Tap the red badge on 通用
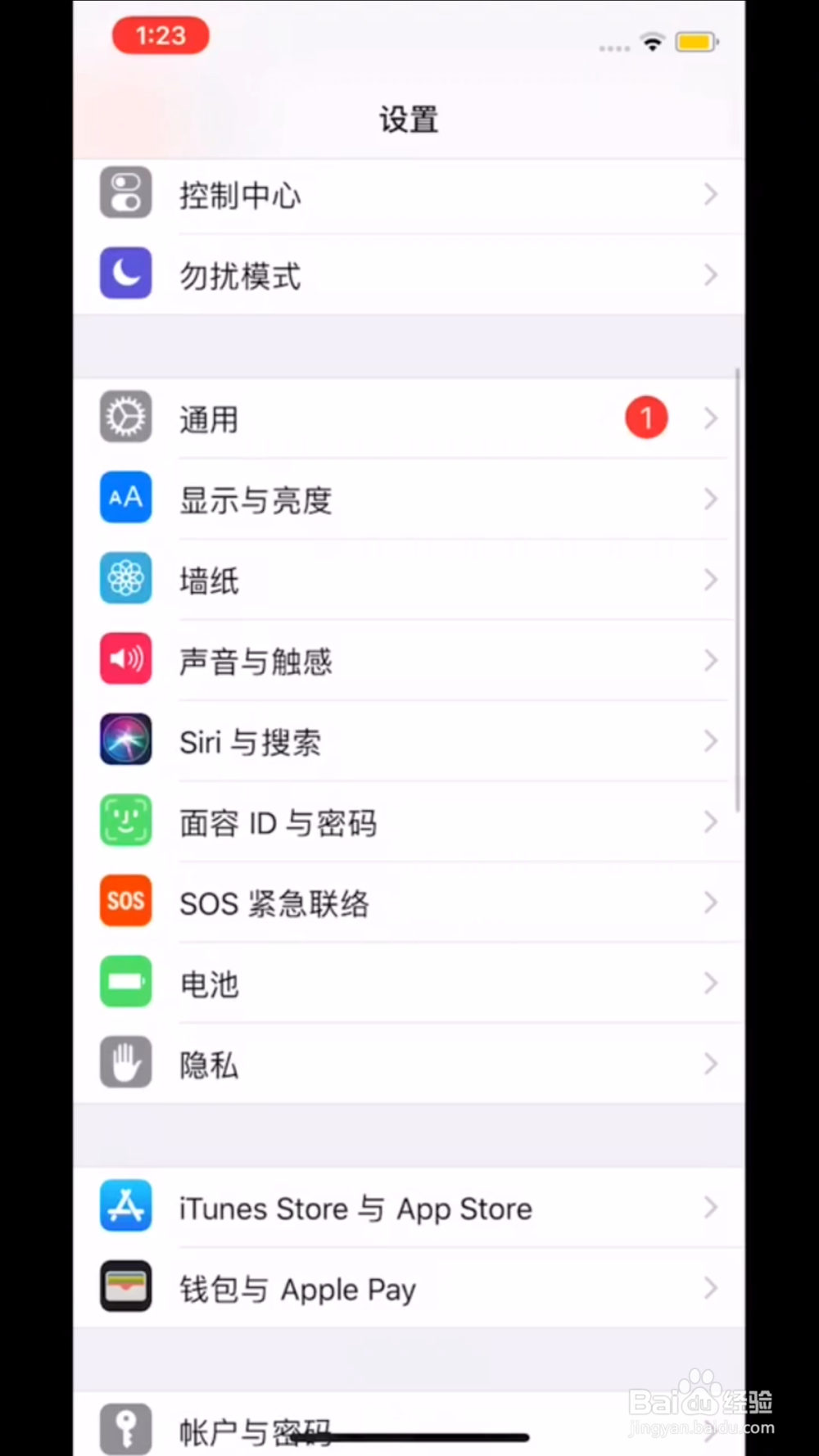 [646, 417]
